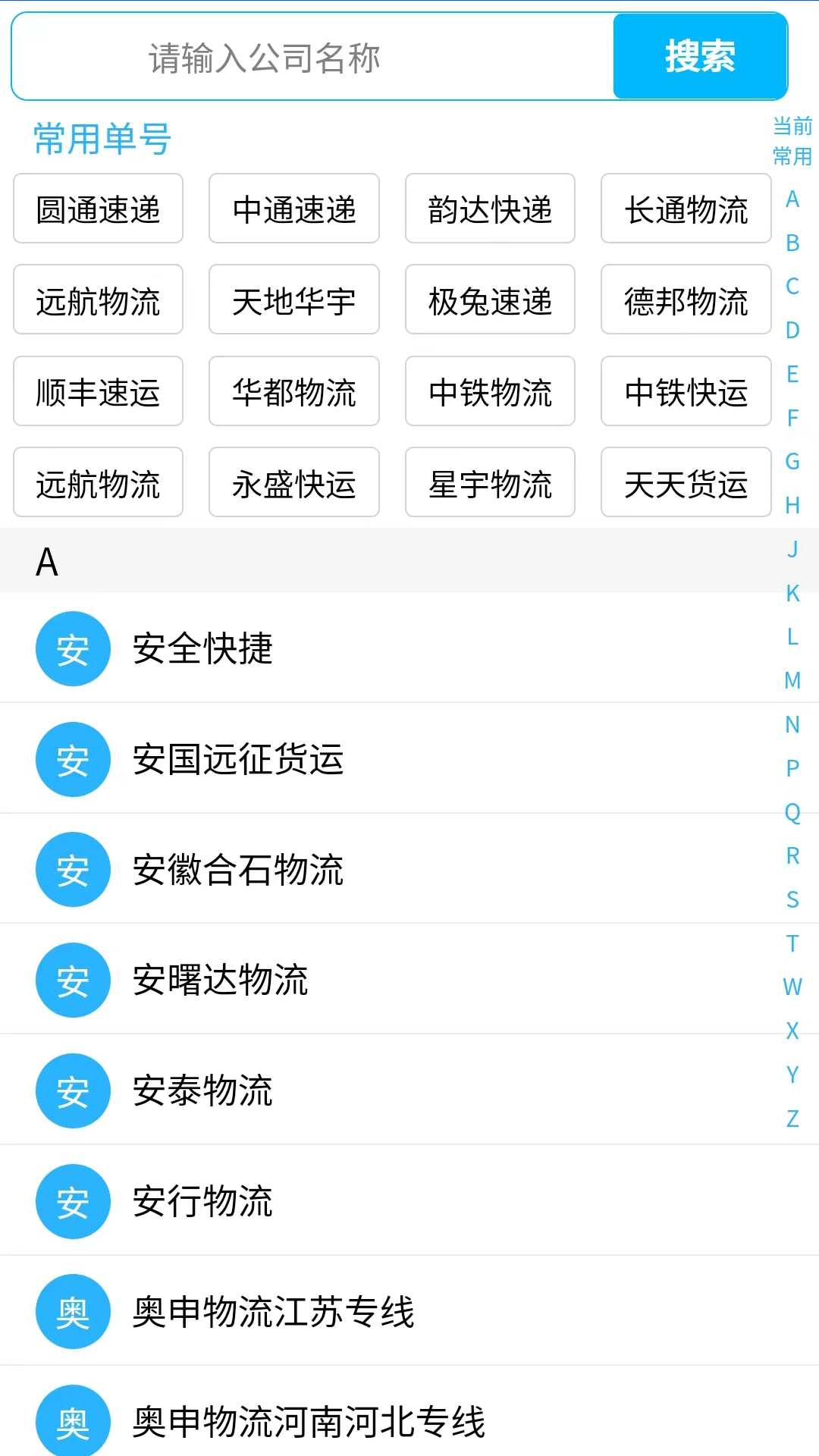Select the 中通速递 company shortcut

tap(293, 209)
